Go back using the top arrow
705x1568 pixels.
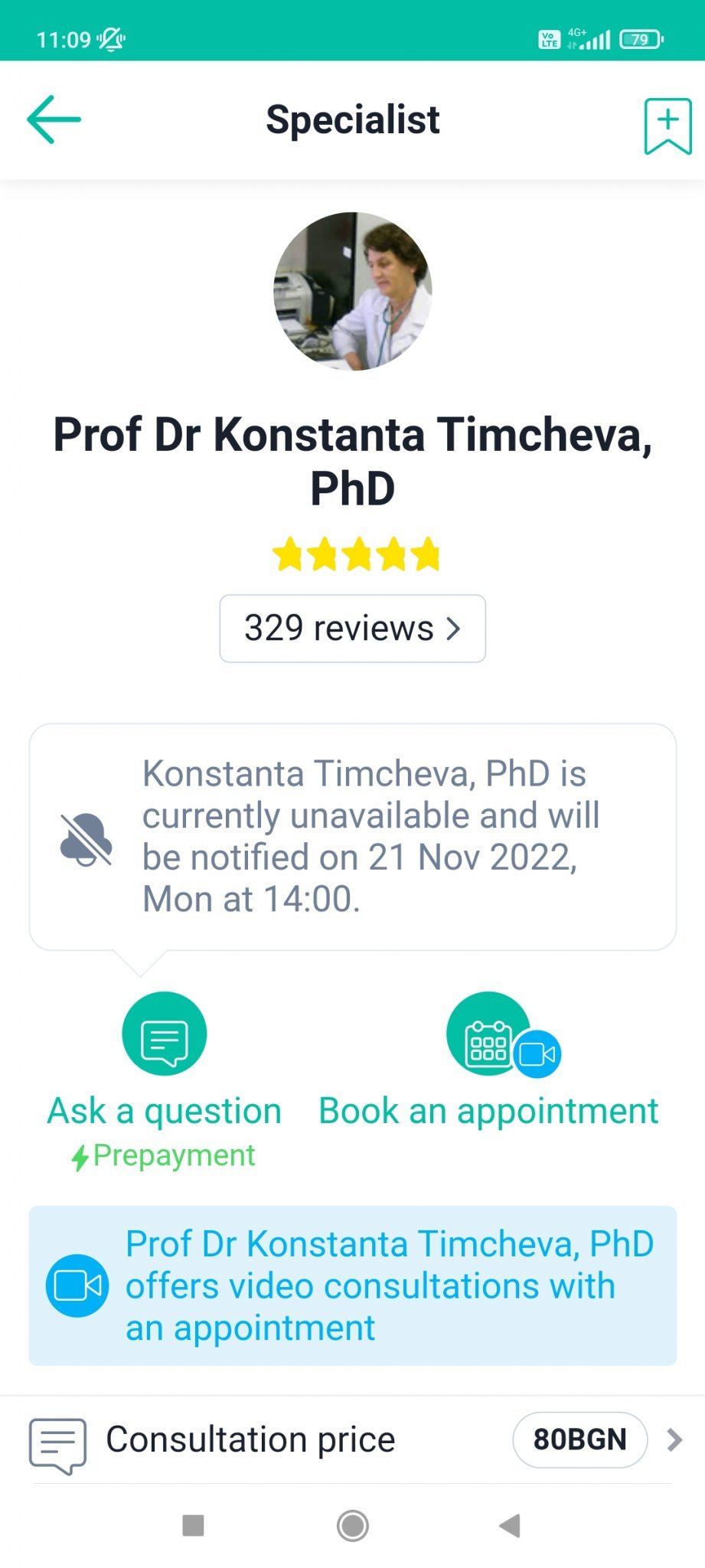(54, 119)
